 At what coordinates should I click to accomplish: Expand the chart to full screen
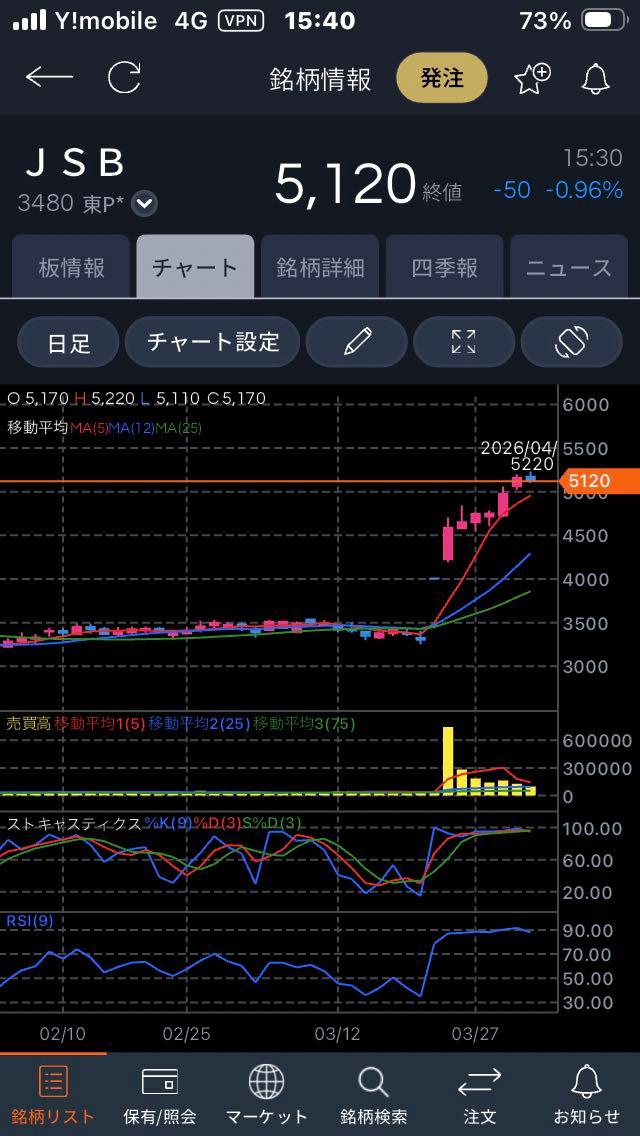(464, 342)
